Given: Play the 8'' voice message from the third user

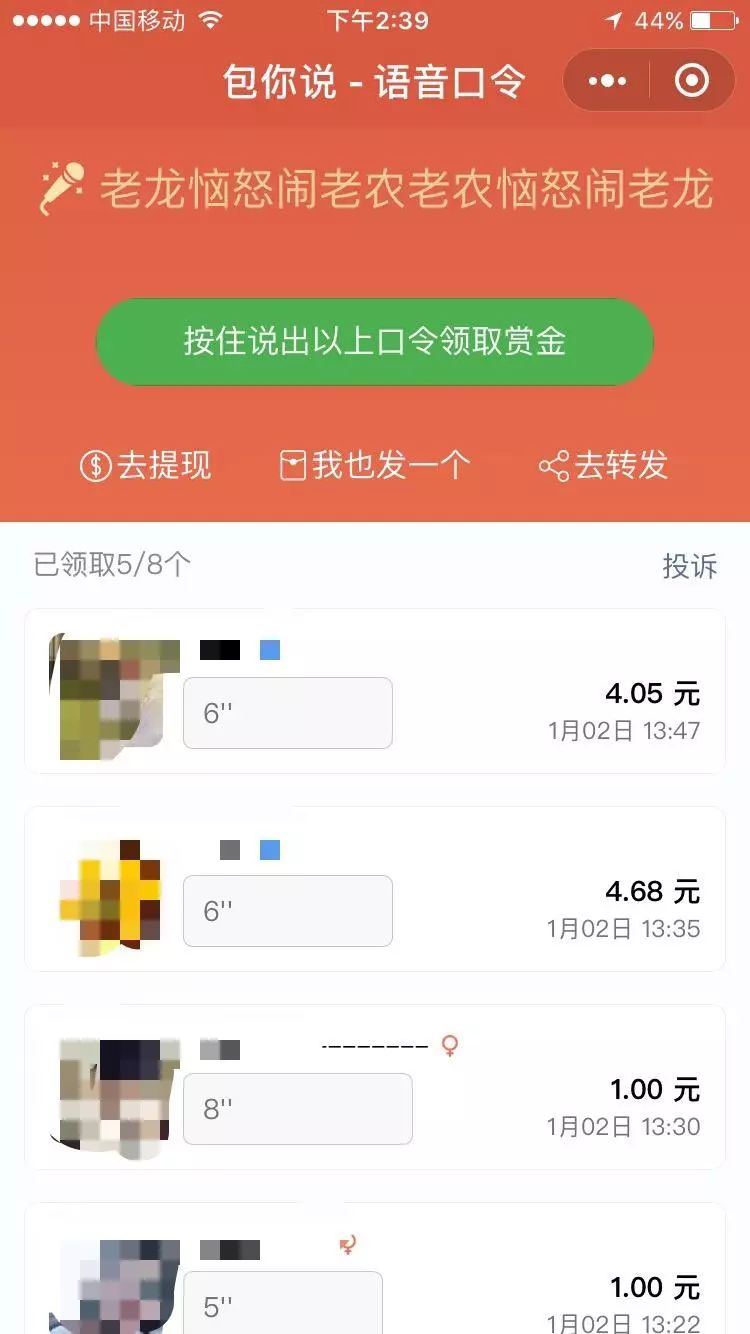Looking at the screenshot, I should coord(298,1108).
